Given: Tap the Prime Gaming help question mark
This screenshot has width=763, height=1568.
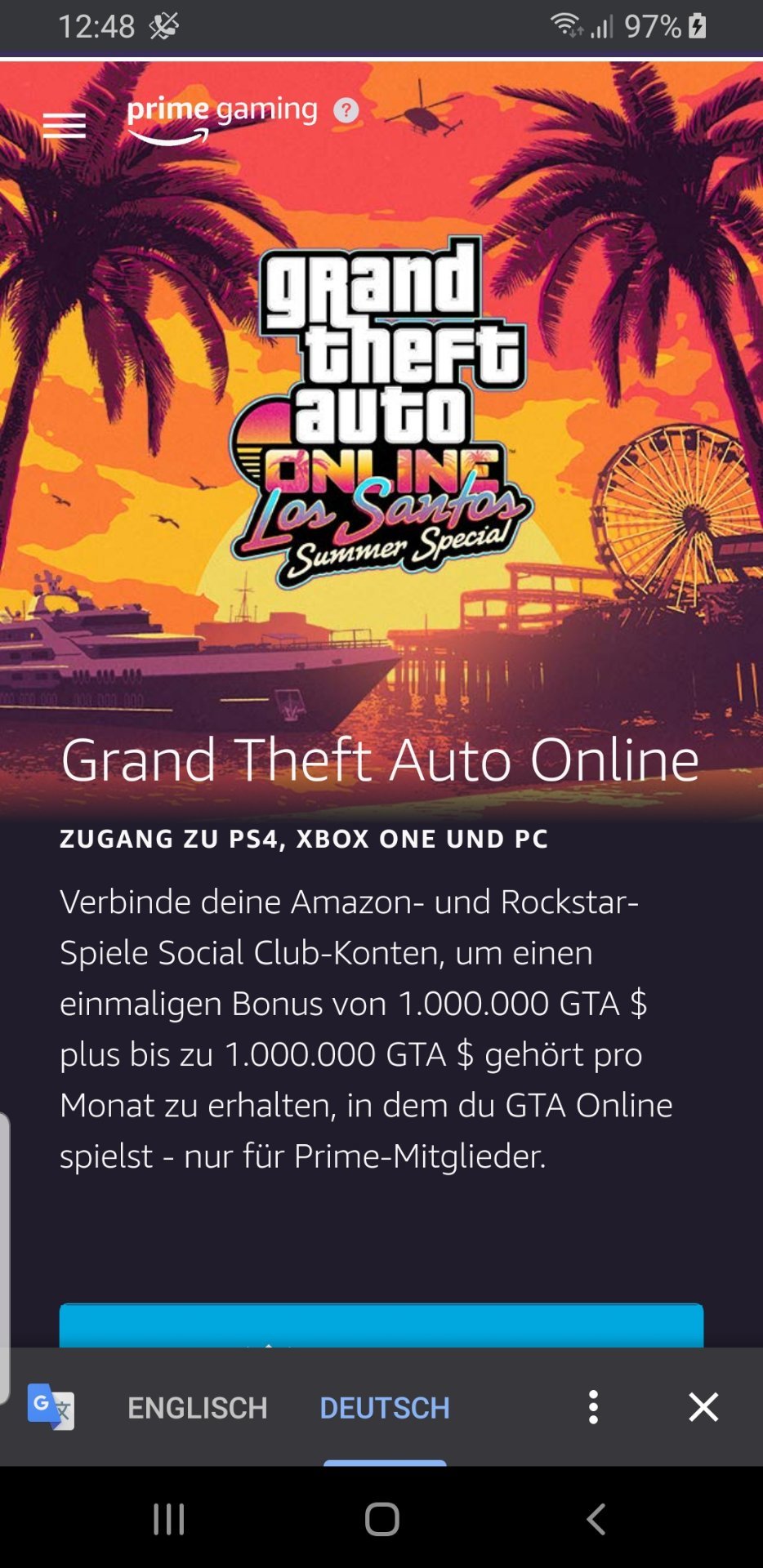Looking at the screenshot, I should 346,110.
